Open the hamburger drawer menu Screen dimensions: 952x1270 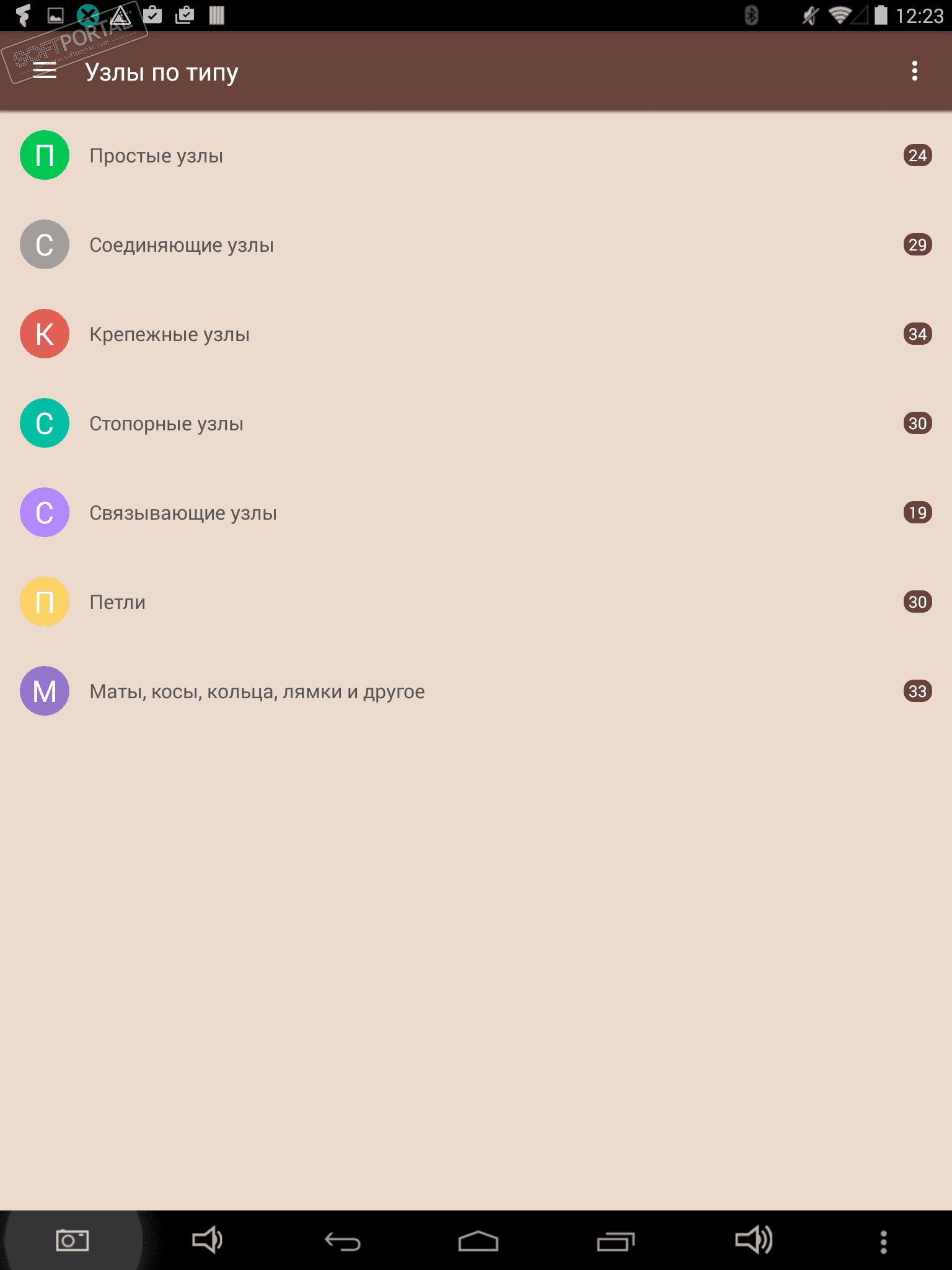(44, 71)
